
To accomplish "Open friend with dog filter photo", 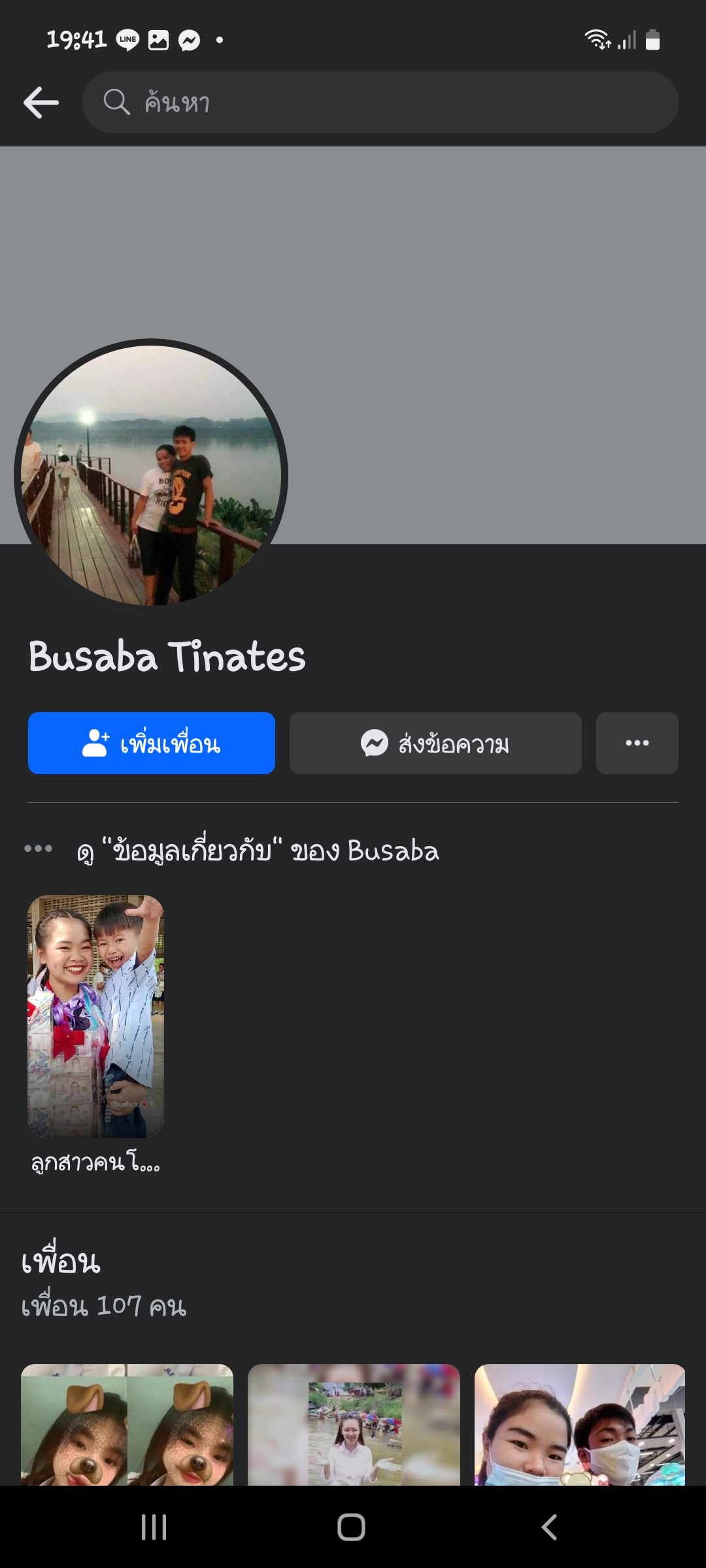I will (127, 1424).
